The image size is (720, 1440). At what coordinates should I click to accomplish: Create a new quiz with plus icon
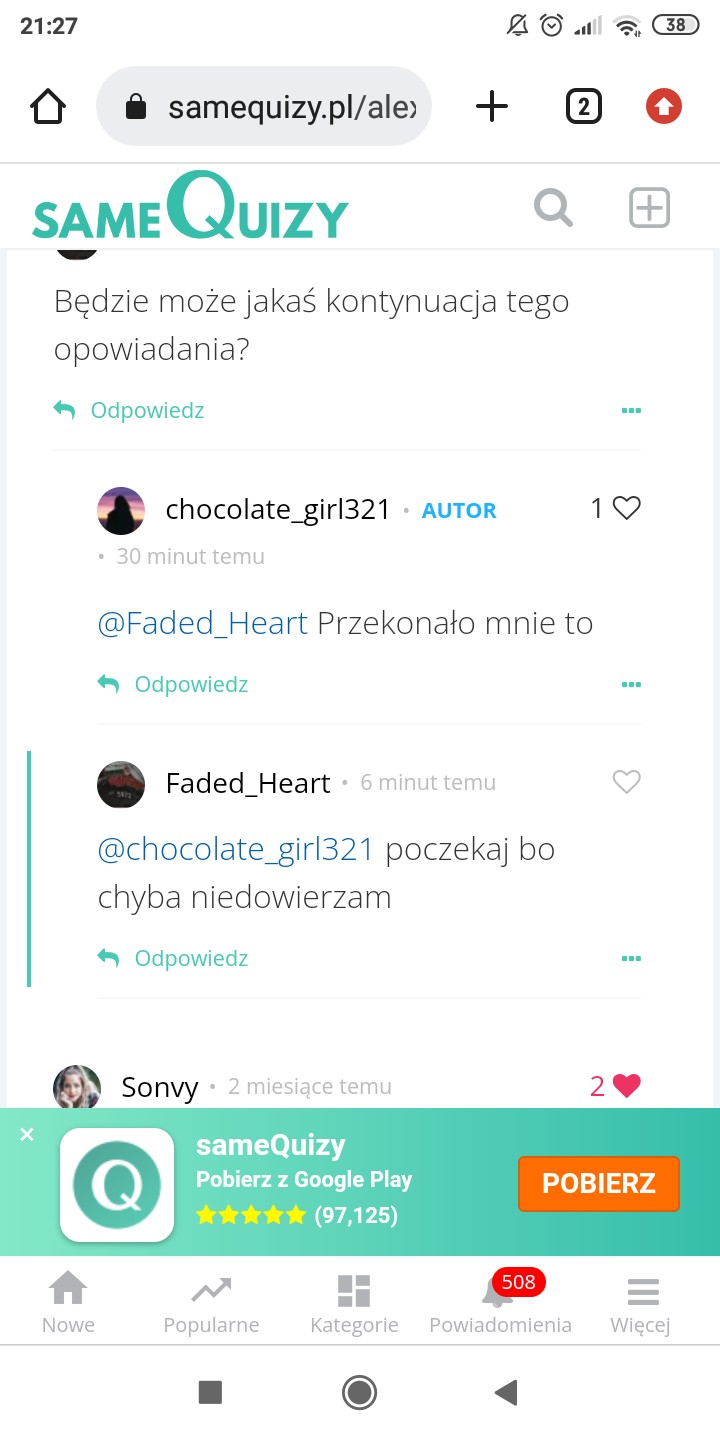click(x=649, y=209)
